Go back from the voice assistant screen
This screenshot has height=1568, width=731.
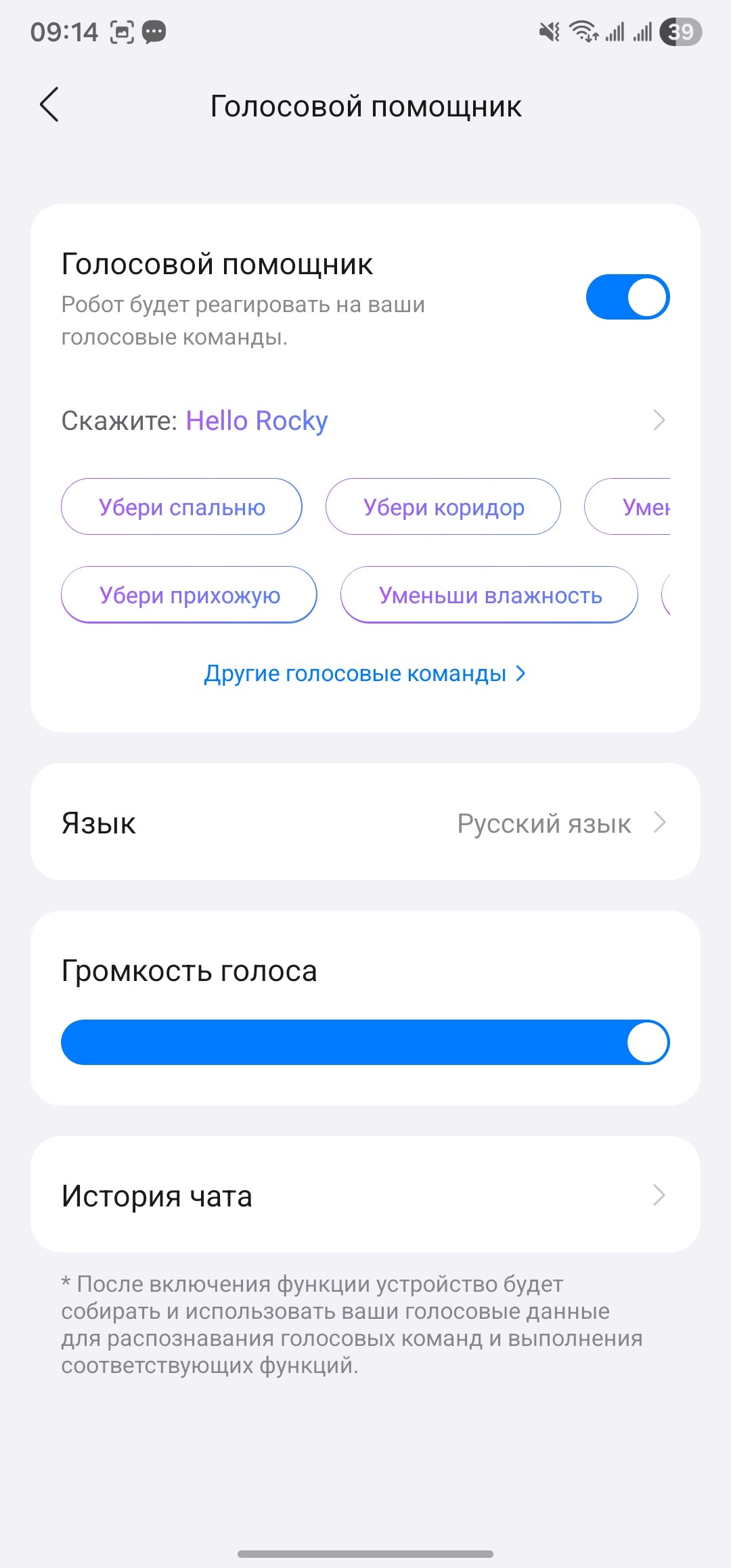49,105
